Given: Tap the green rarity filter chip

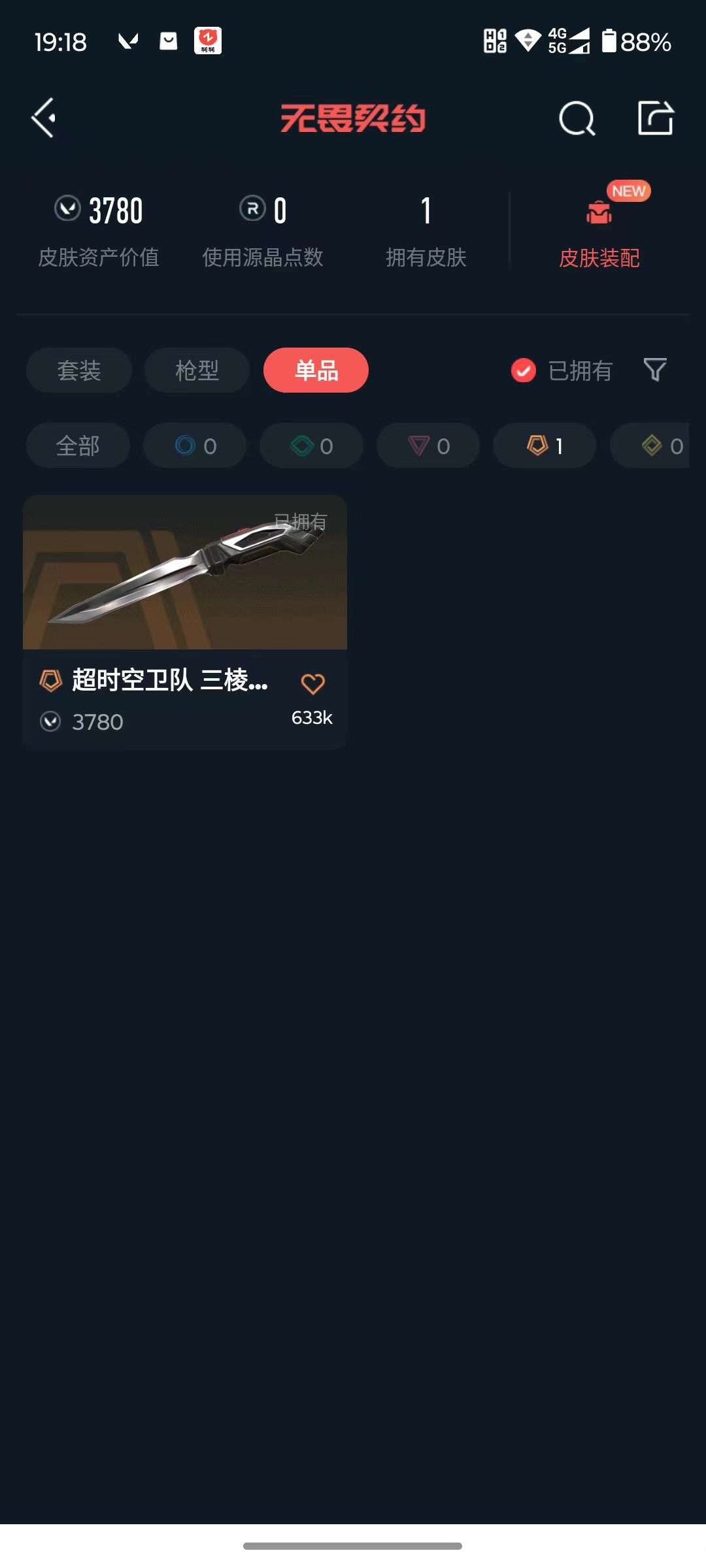Looking at the screenshot, I should [311, 445].
